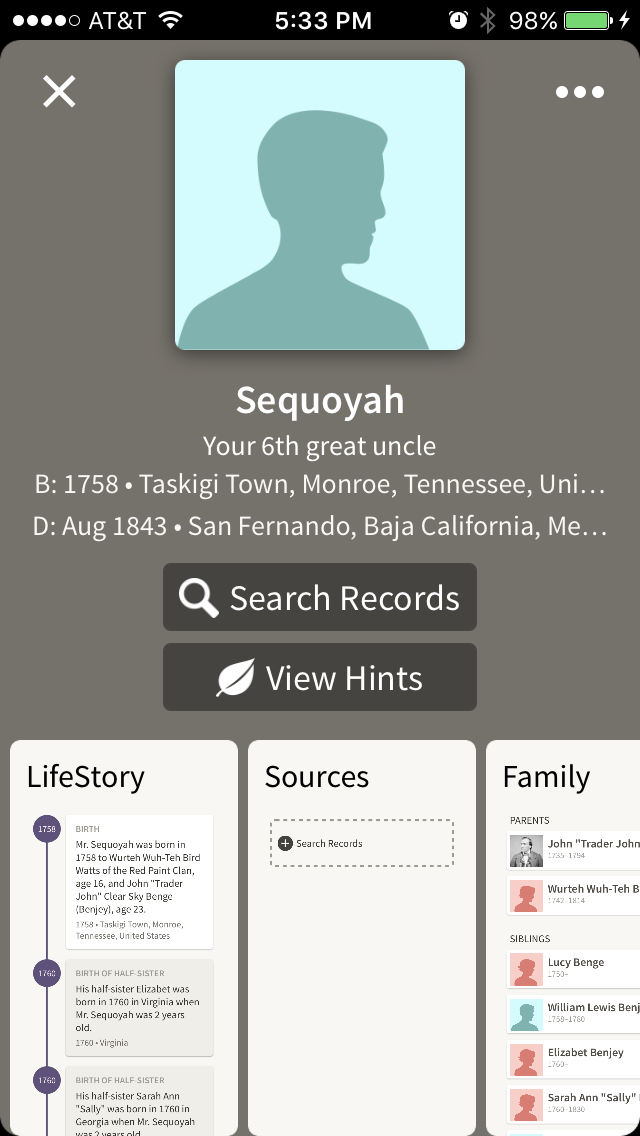View sibling Lucy Benge

(x=573, y=969)
